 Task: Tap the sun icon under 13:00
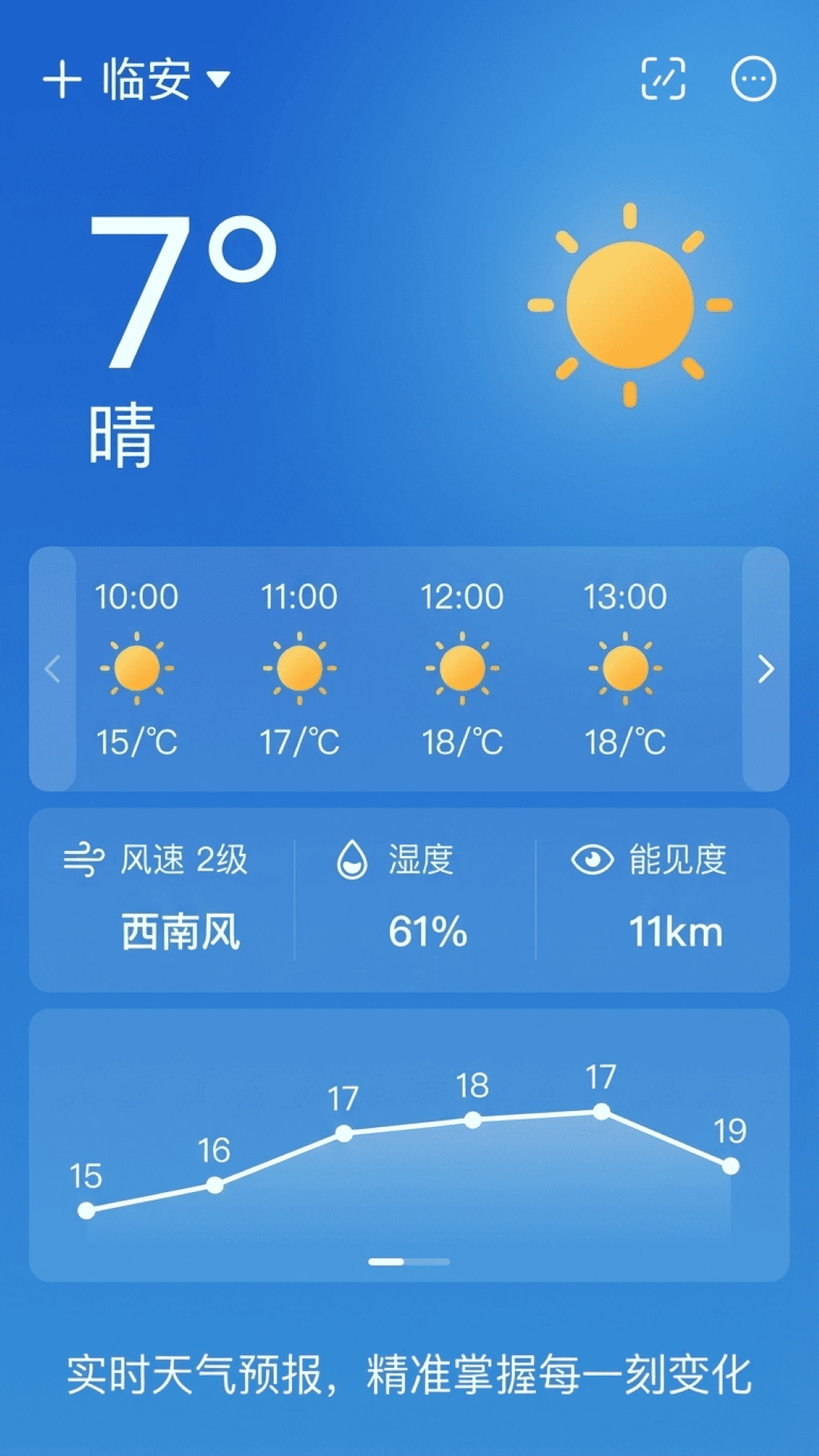[625, 670]
